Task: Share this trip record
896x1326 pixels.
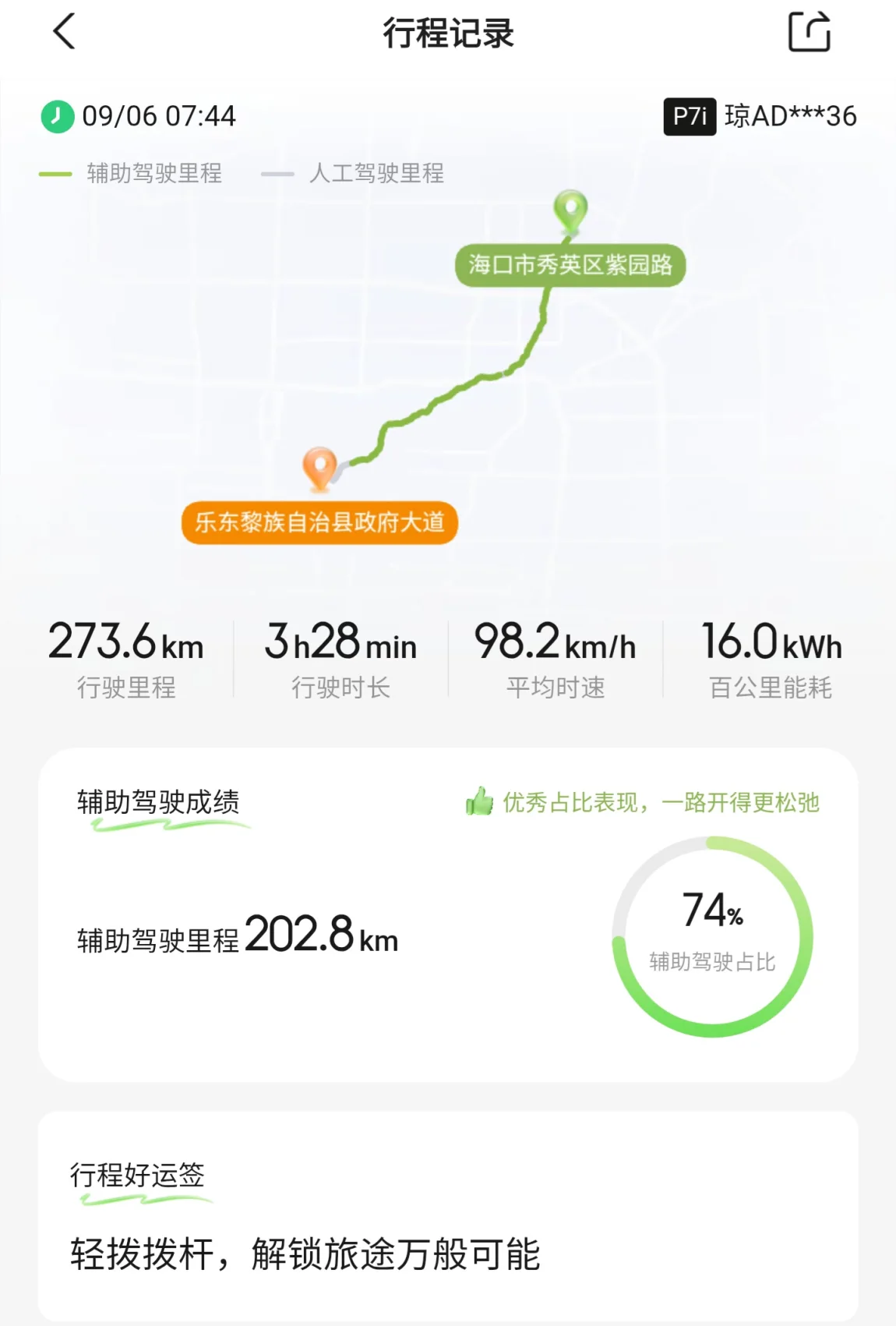Action: (810, 32)
